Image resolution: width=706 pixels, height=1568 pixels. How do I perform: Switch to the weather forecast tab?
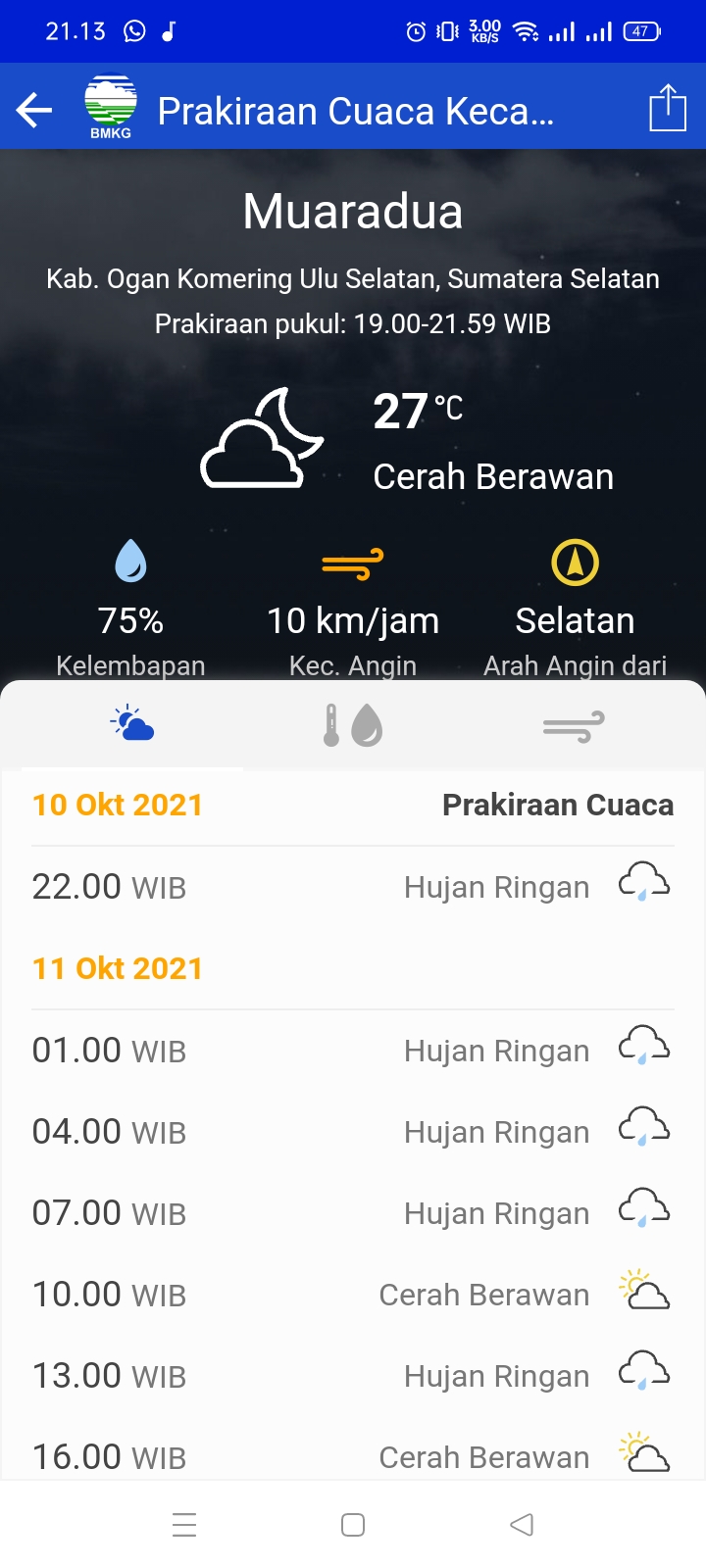click(132, 726)
